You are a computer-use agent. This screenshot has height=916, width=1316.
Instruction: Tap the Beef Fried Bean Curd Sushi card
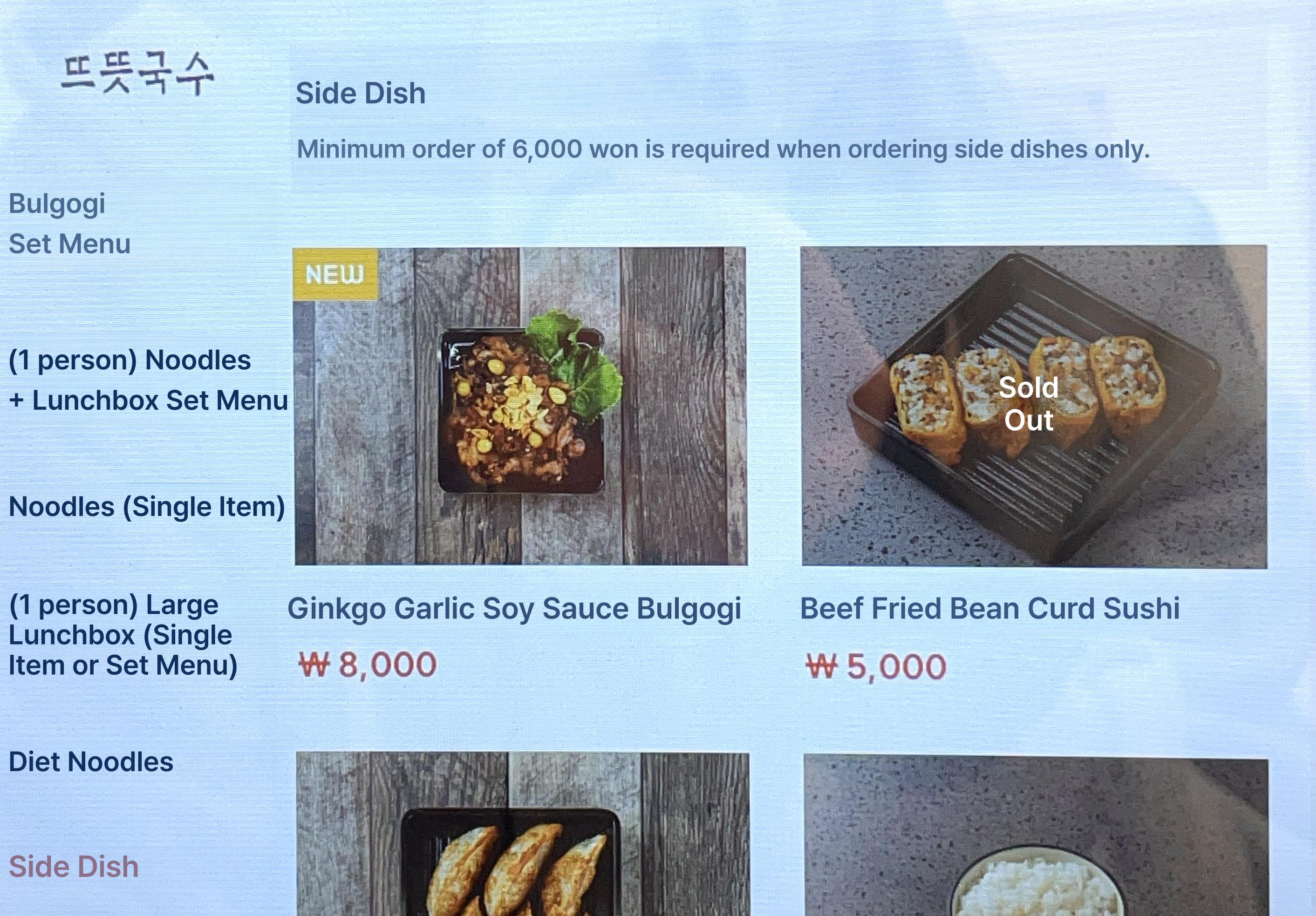1034,407
